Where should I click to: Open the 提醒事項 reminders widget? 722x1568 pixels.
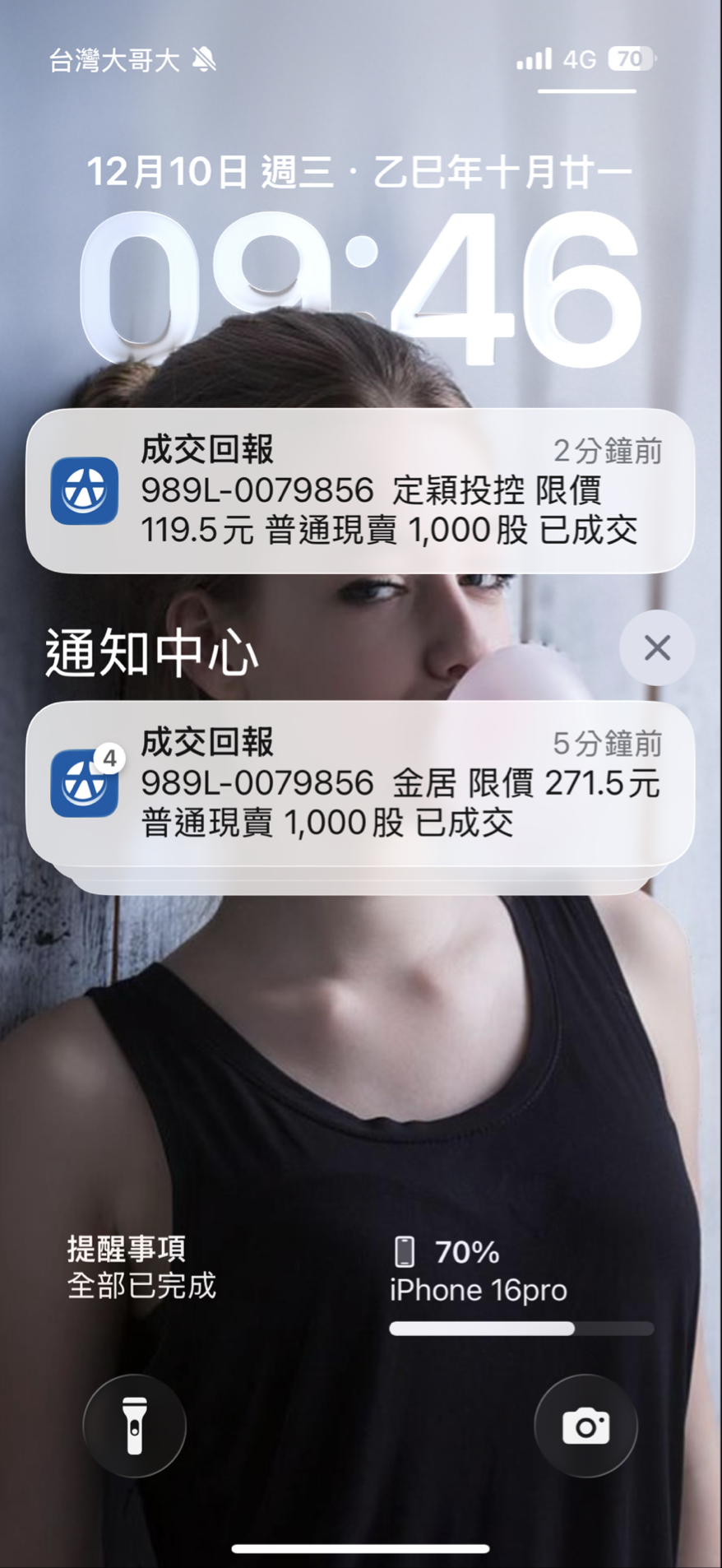coord(141,1267)
